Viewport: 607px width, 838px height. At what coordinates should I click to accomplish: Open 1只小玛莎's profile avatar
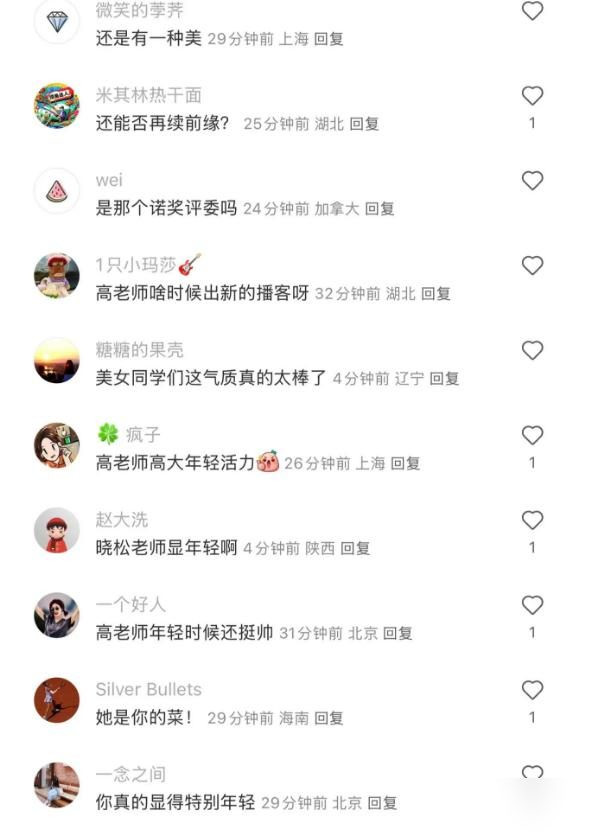(57, 275)
